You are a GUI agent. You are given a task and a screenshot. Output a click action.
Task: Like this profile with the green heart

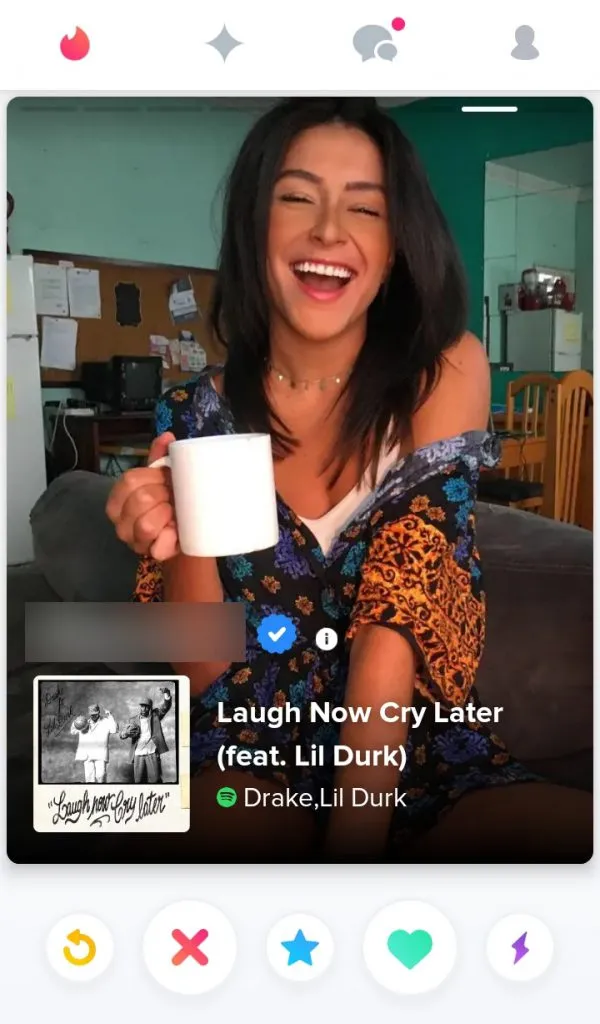click(x=410, y=947)
